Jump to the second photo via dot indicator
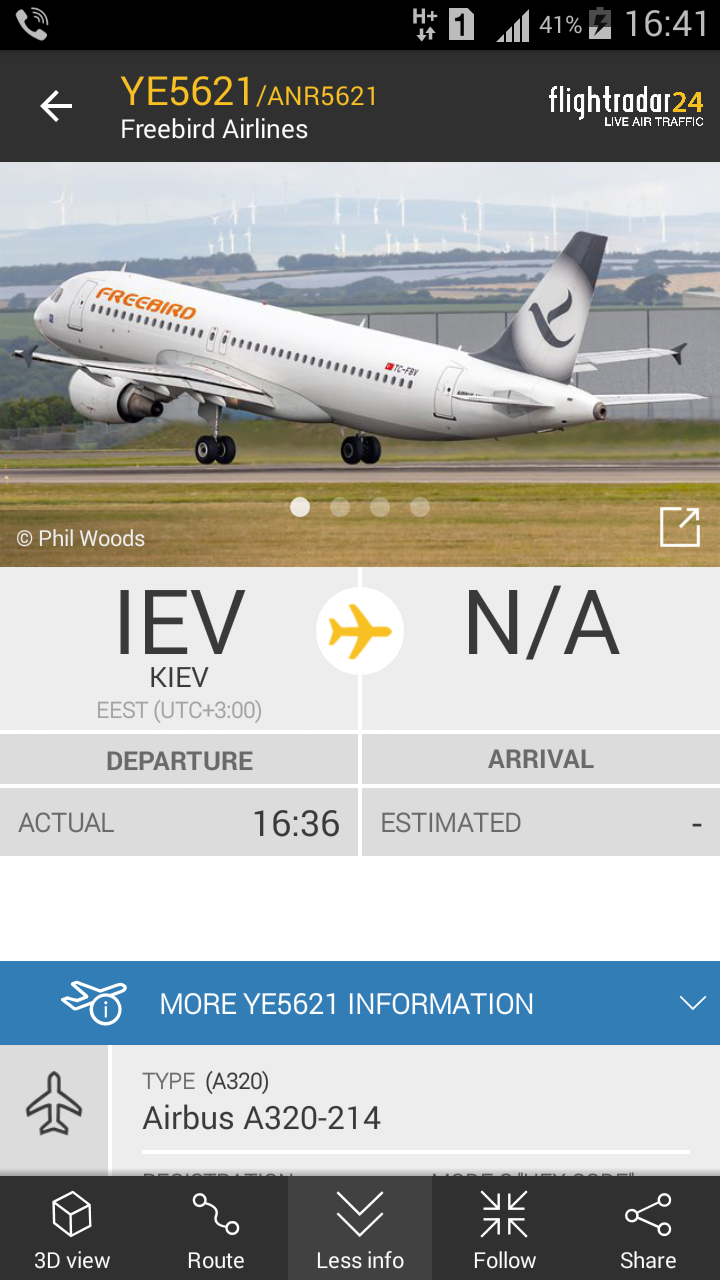The image size is (720, 1280). (x=340, y=507)
